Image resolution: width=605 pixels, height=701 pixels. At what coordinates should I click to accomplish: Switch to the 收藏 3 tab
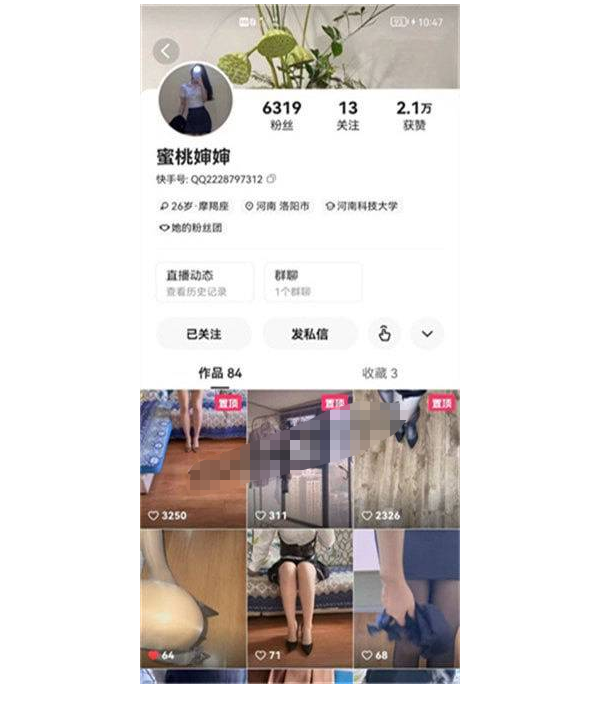pos(379,373)
